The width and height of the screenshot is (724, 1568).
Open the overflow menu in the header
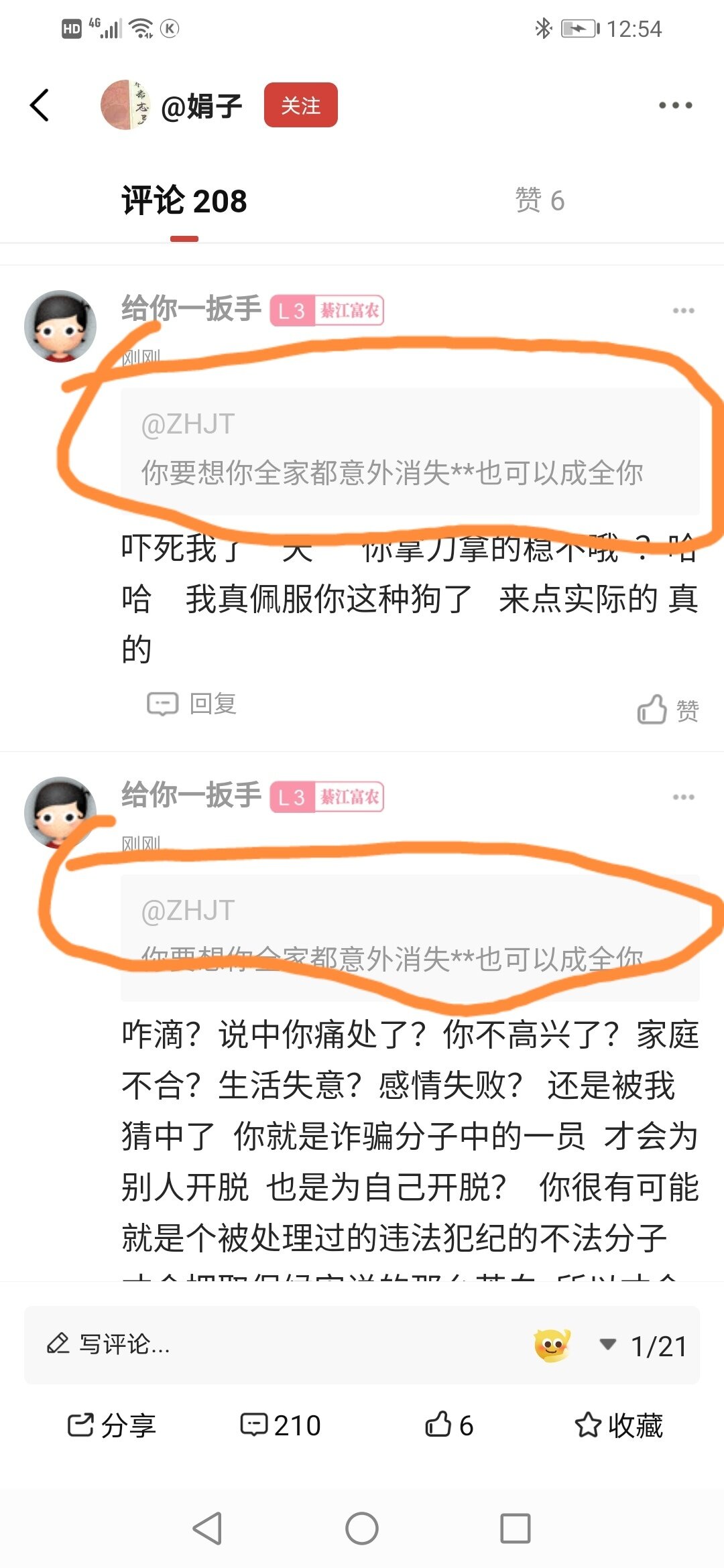point(675,105)
